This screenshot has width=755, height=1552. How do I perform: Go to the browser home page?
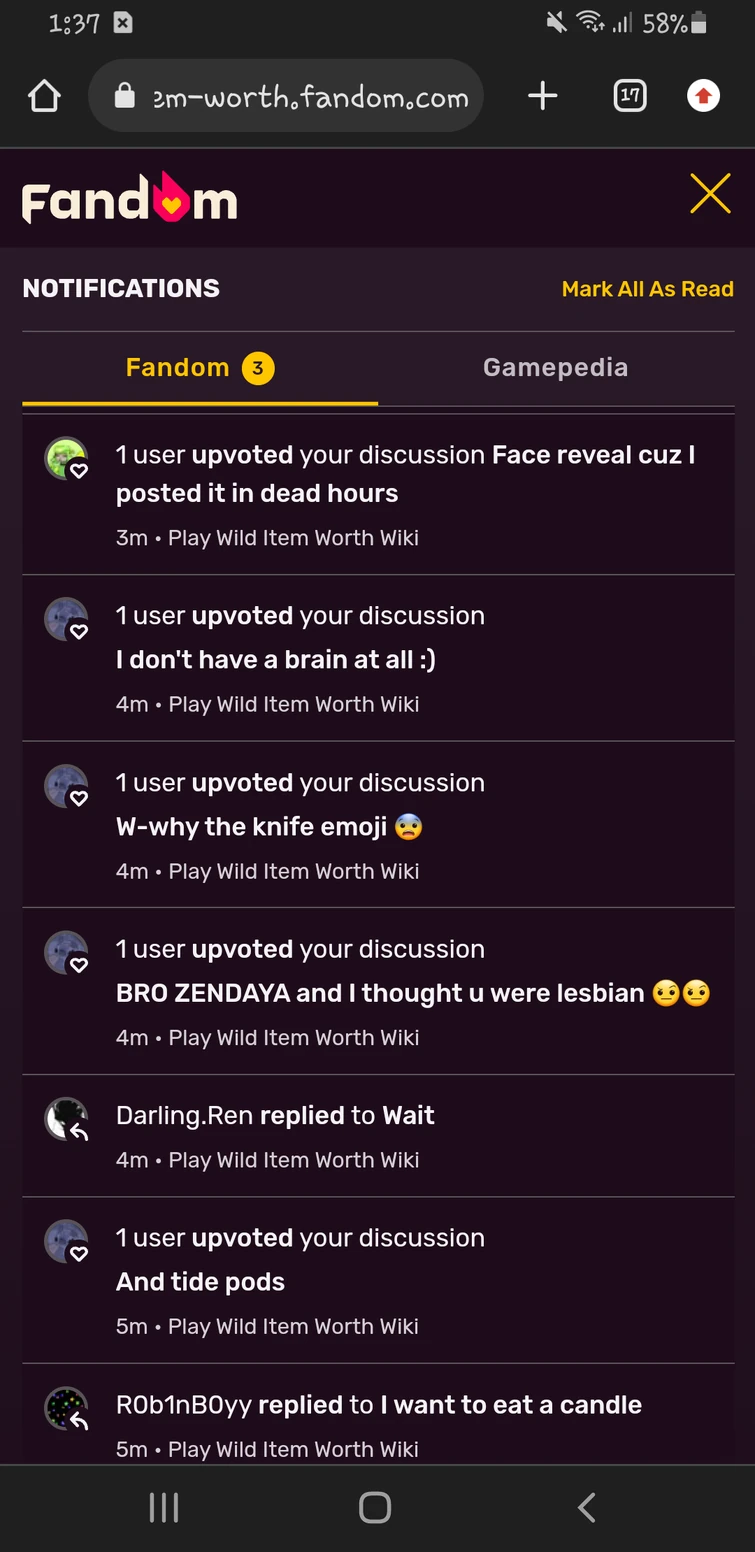point(44,96)
